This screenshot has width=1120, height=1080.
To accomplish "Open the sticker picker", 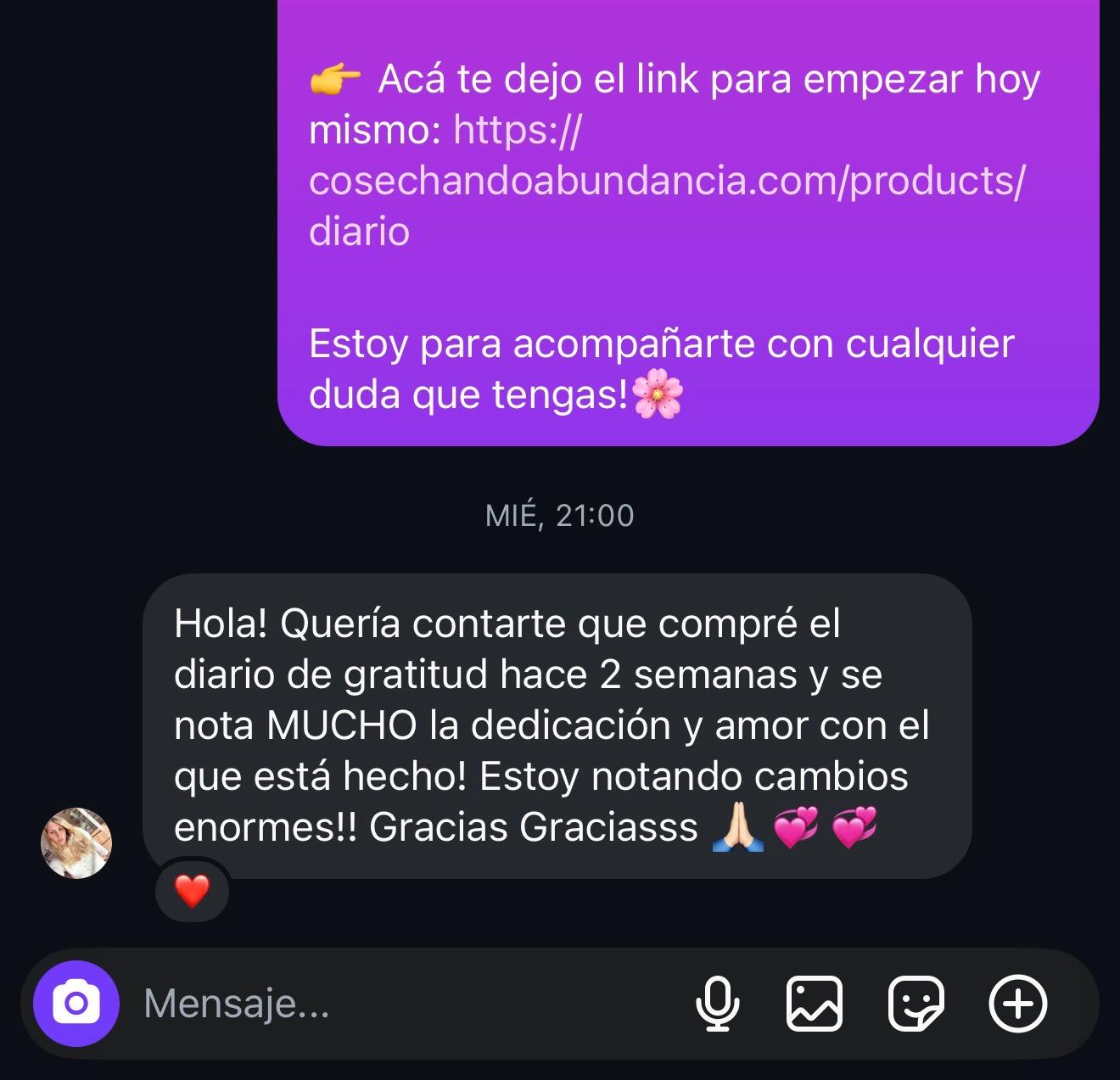I will pyautogui.click(x=916, y=1004).
